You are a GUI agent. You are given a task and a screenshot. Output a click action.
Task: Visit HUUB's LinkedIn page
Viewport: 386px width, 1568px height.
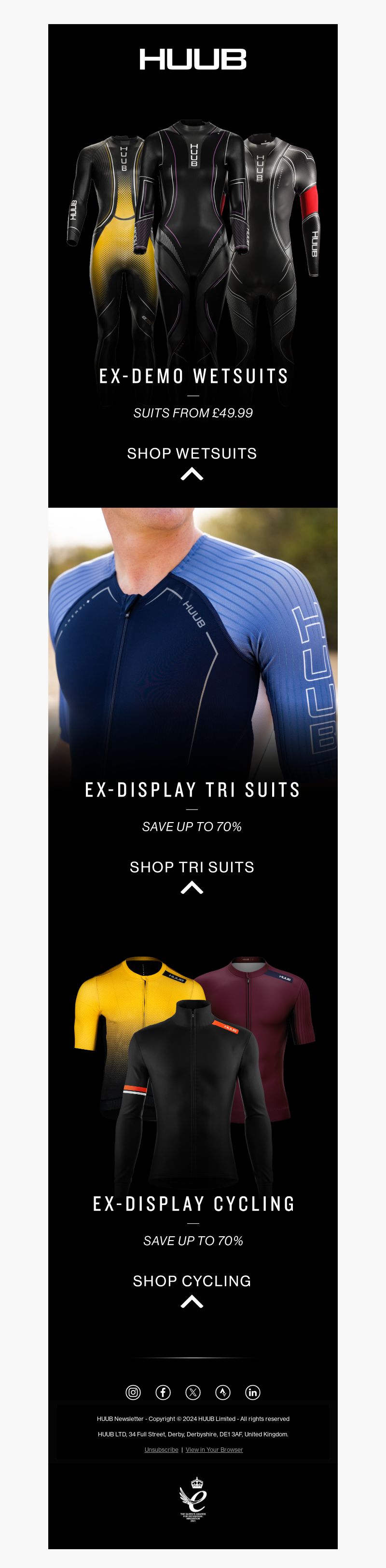coord(253,1392)
